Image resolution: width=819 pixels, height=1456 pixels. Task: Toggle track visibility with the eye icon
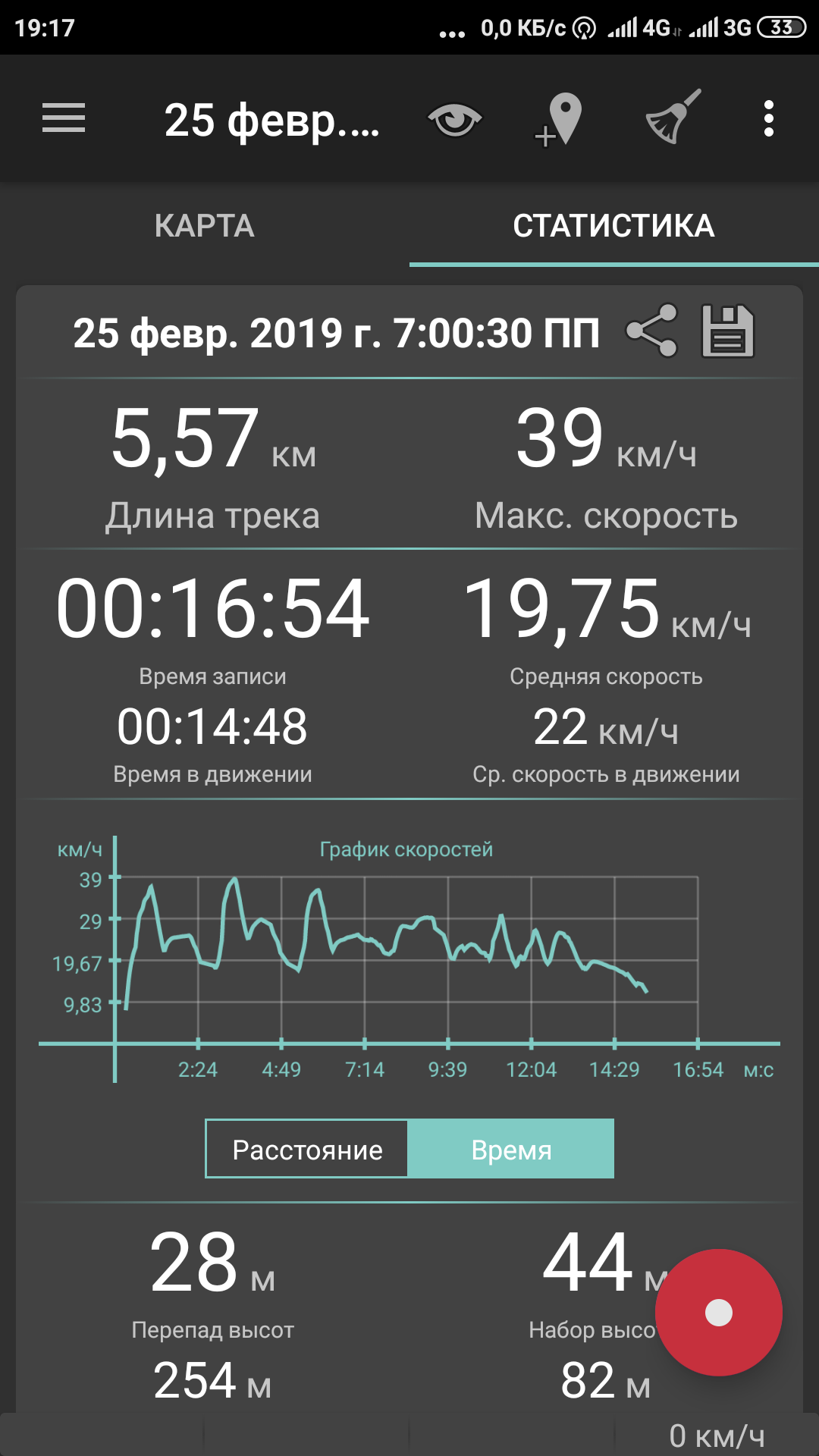click(x=454, y=120)
